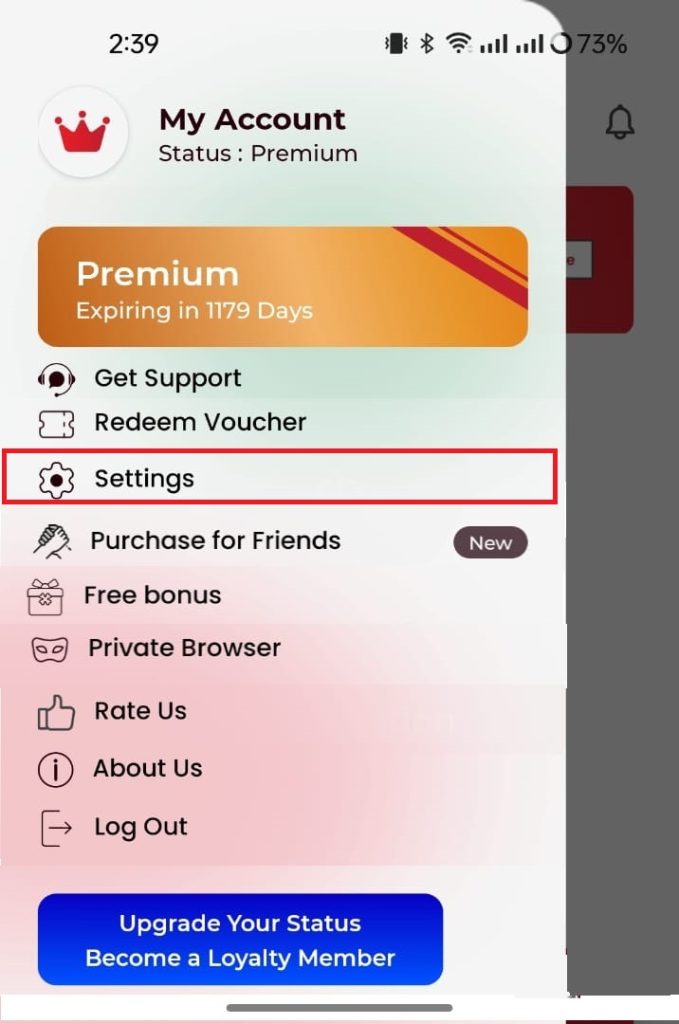Screen dimensions: 679x1024
Task: Open Get Support
Action: (167, 378)
